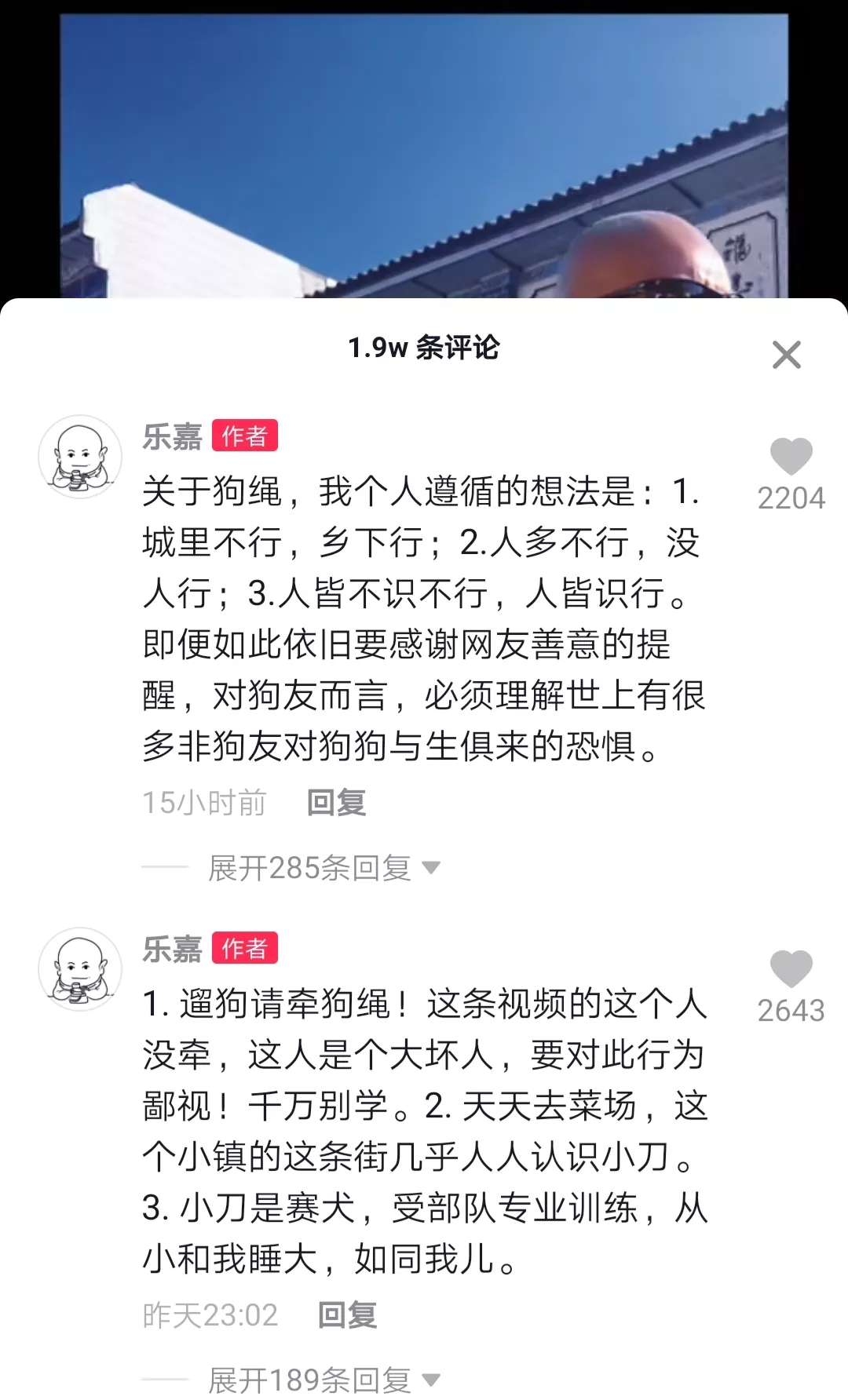Reply to the comment posted 昨天23:02

(347, 1315)
